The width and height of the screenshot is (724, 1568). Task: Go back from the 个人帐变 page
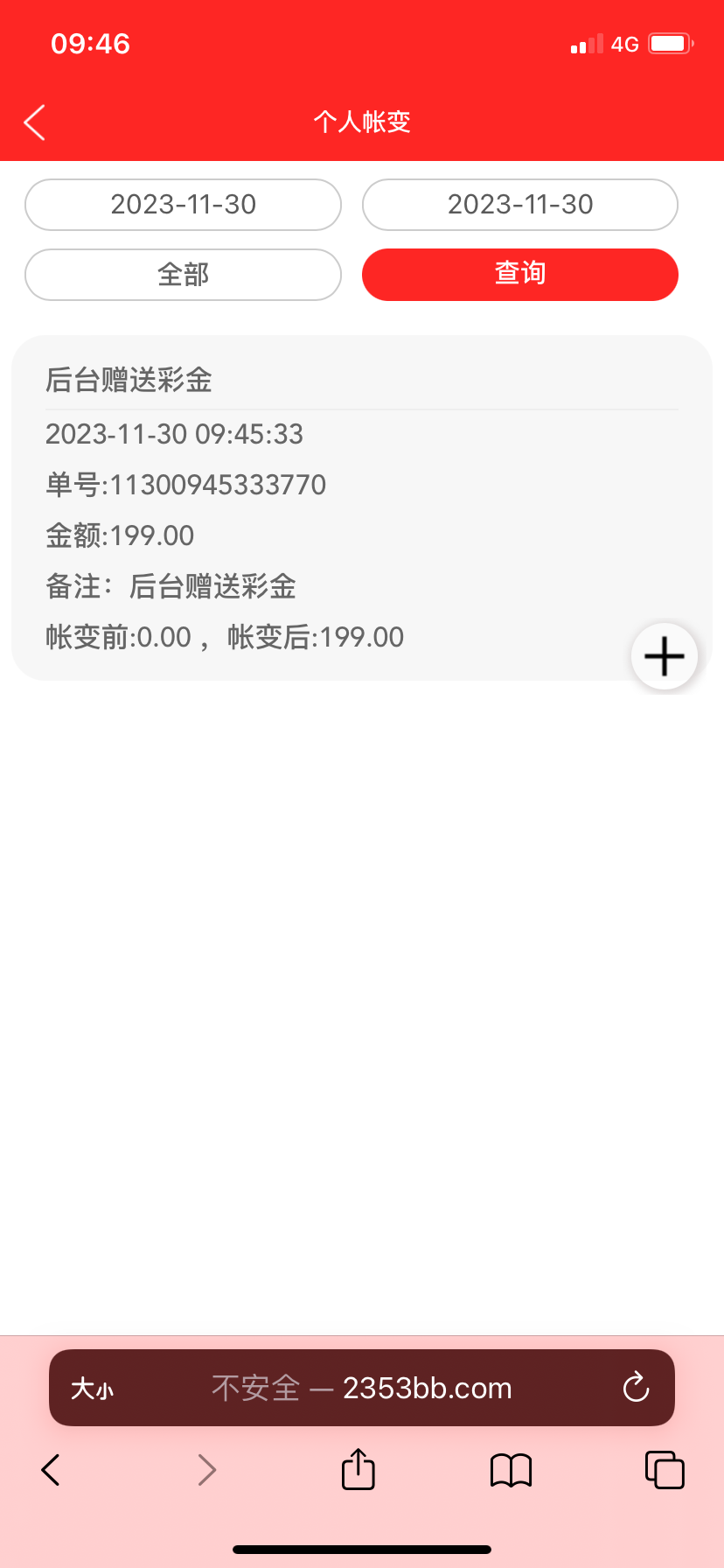[35, 122]
